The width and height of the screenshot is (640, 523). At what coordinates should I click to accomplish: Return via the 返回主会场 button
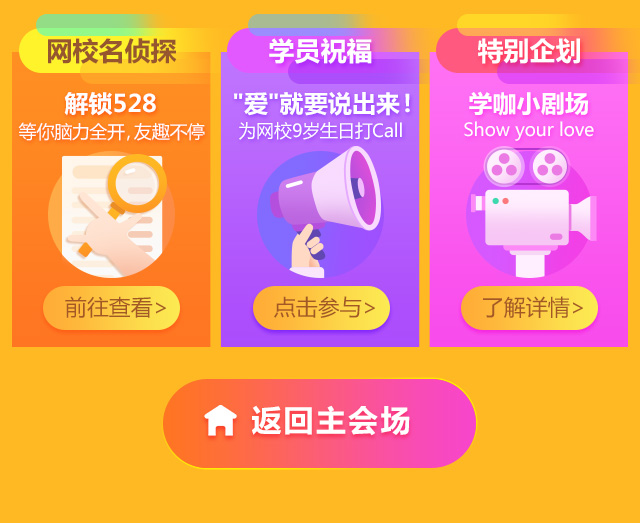pyautogui.click(x=319, y=422)
